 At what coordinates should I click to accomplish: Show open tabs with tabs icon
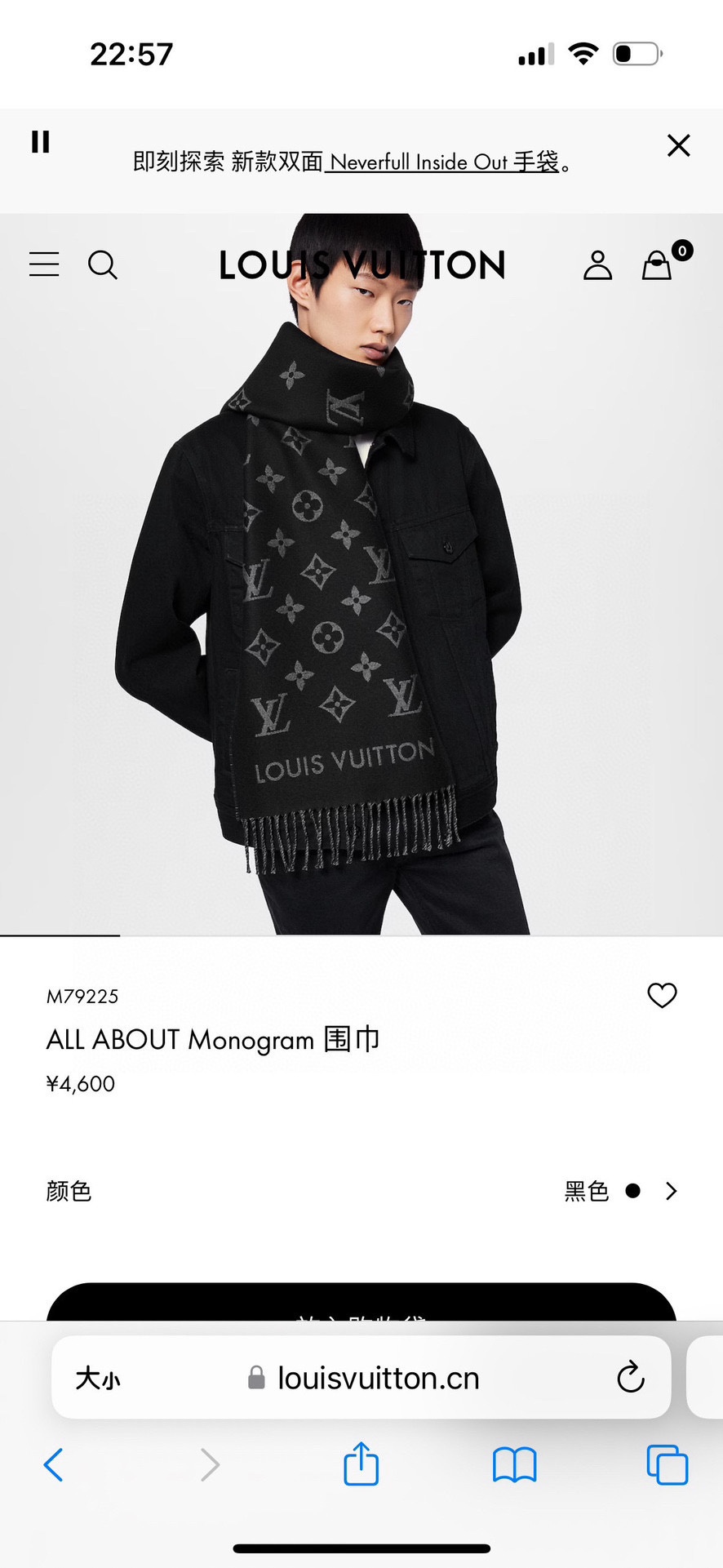point(667,1464)
